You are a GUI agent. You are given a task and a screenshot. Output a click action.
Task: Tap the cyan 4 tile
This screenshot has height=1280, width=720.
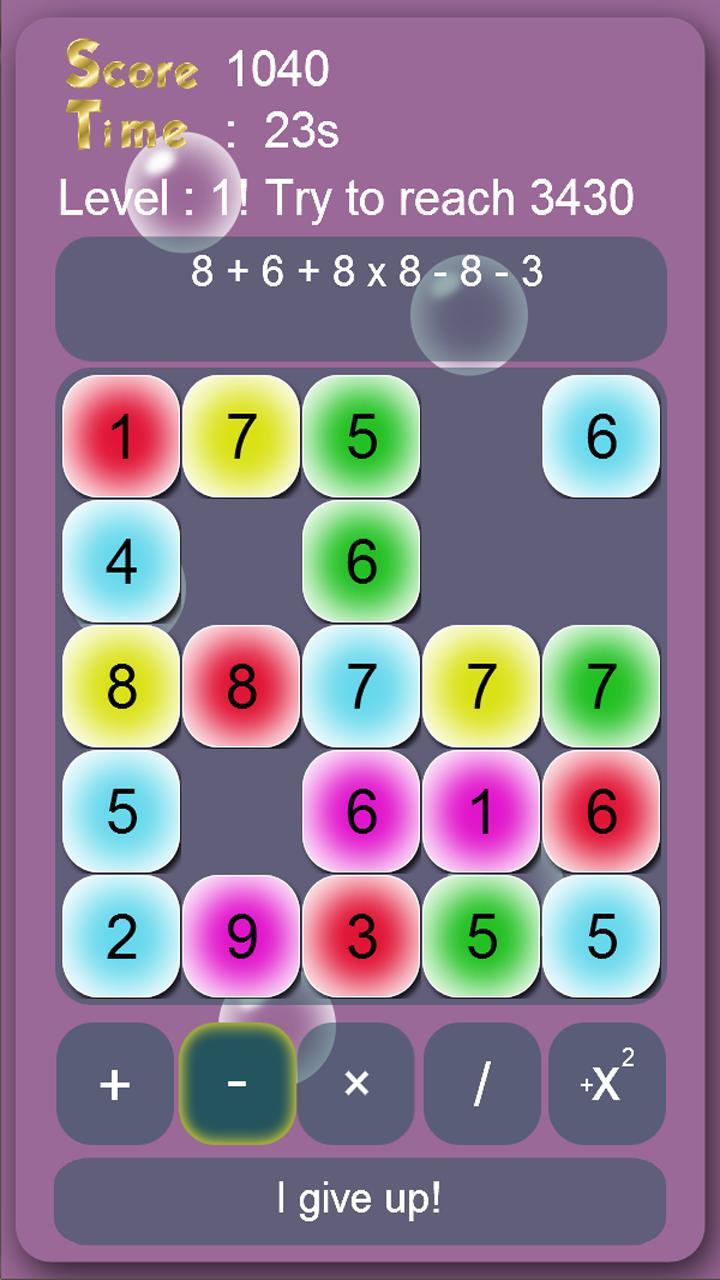tap(121, 561)
